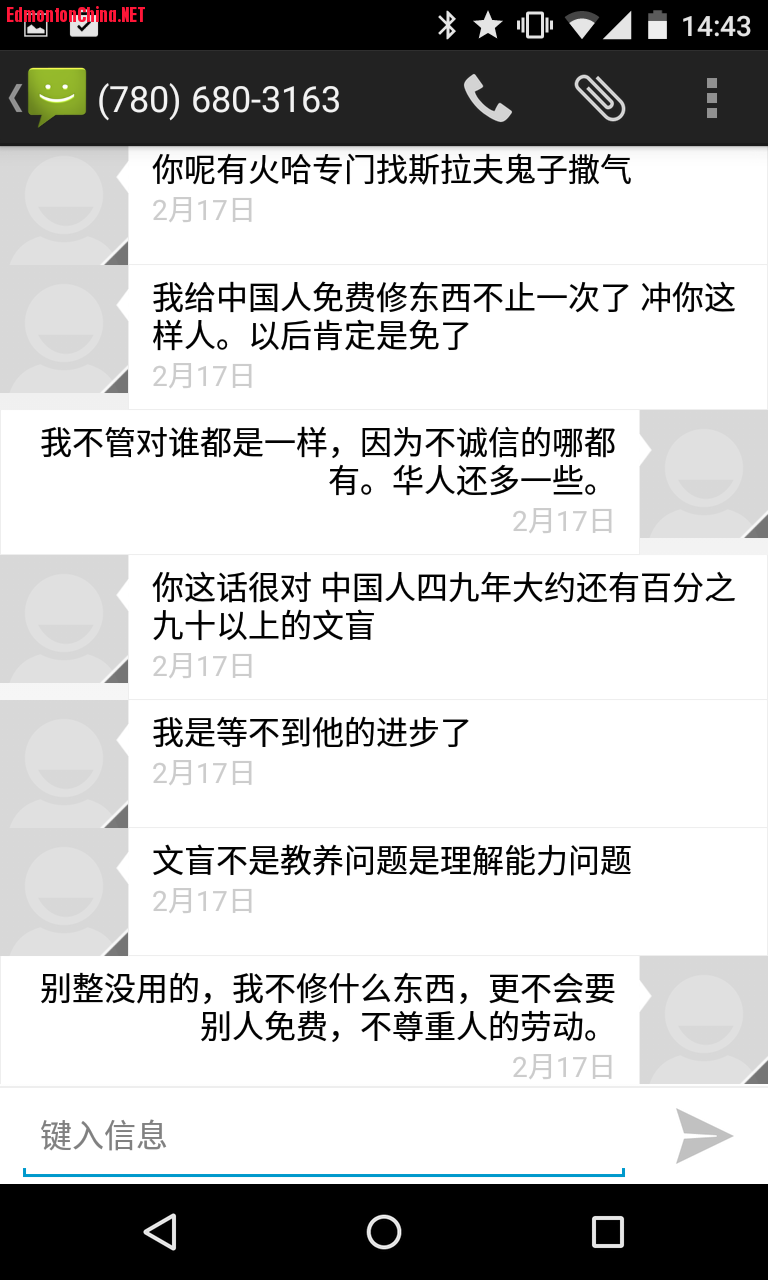This screenshot has height=1280, width=768.
Task: Open the overflow menu
Action: [x=711, y=99]
